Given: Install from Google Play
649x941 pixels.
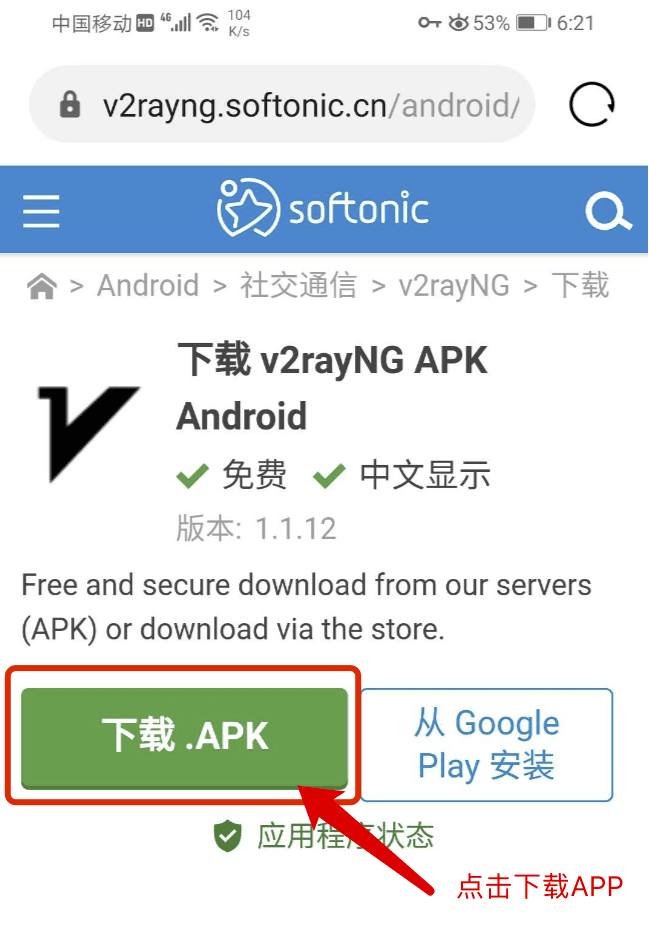Looking at the screenshot, I should tap(486, 744).
